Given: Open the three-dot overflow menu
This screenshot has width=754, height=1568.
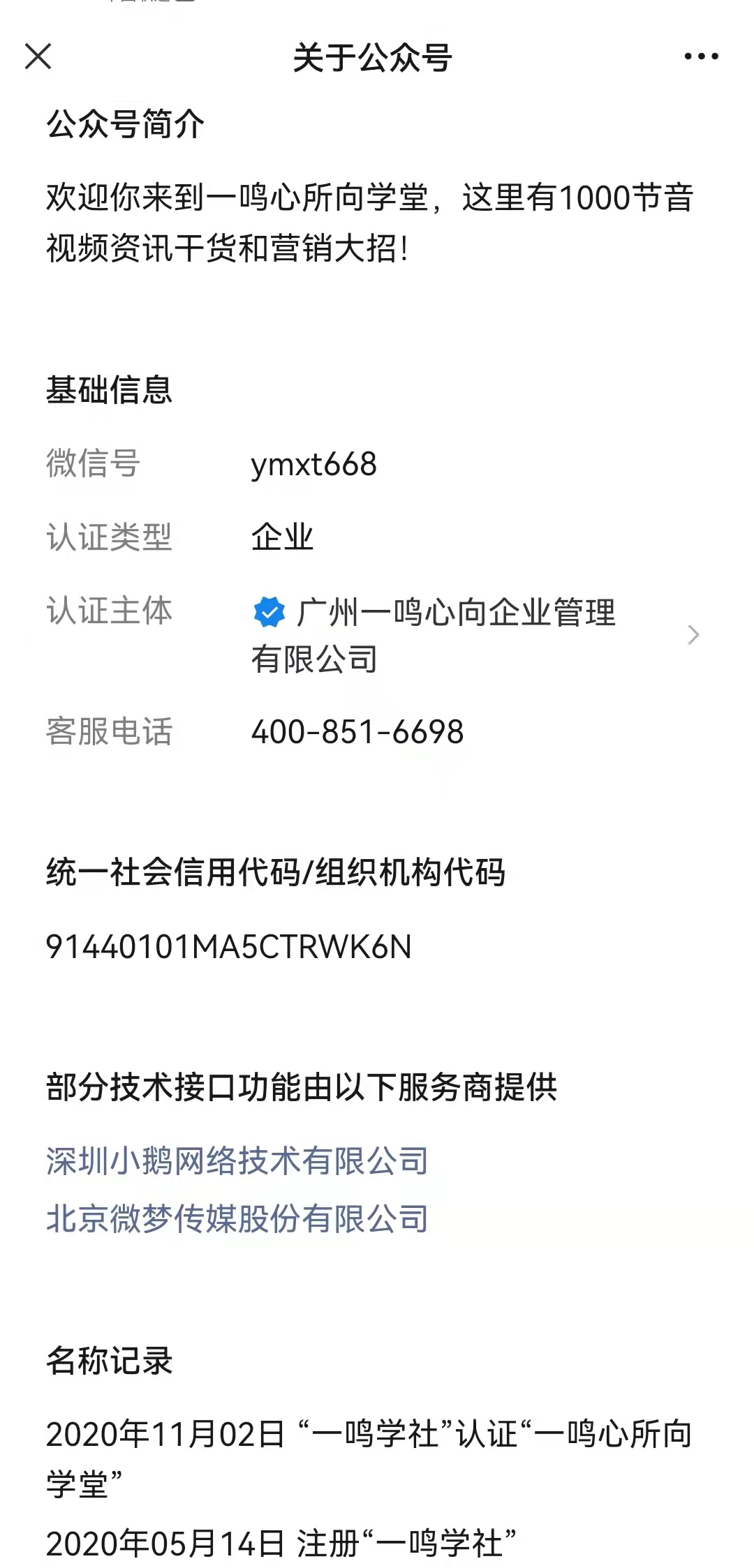Looking at the screenshot, I should coord(701,57).
